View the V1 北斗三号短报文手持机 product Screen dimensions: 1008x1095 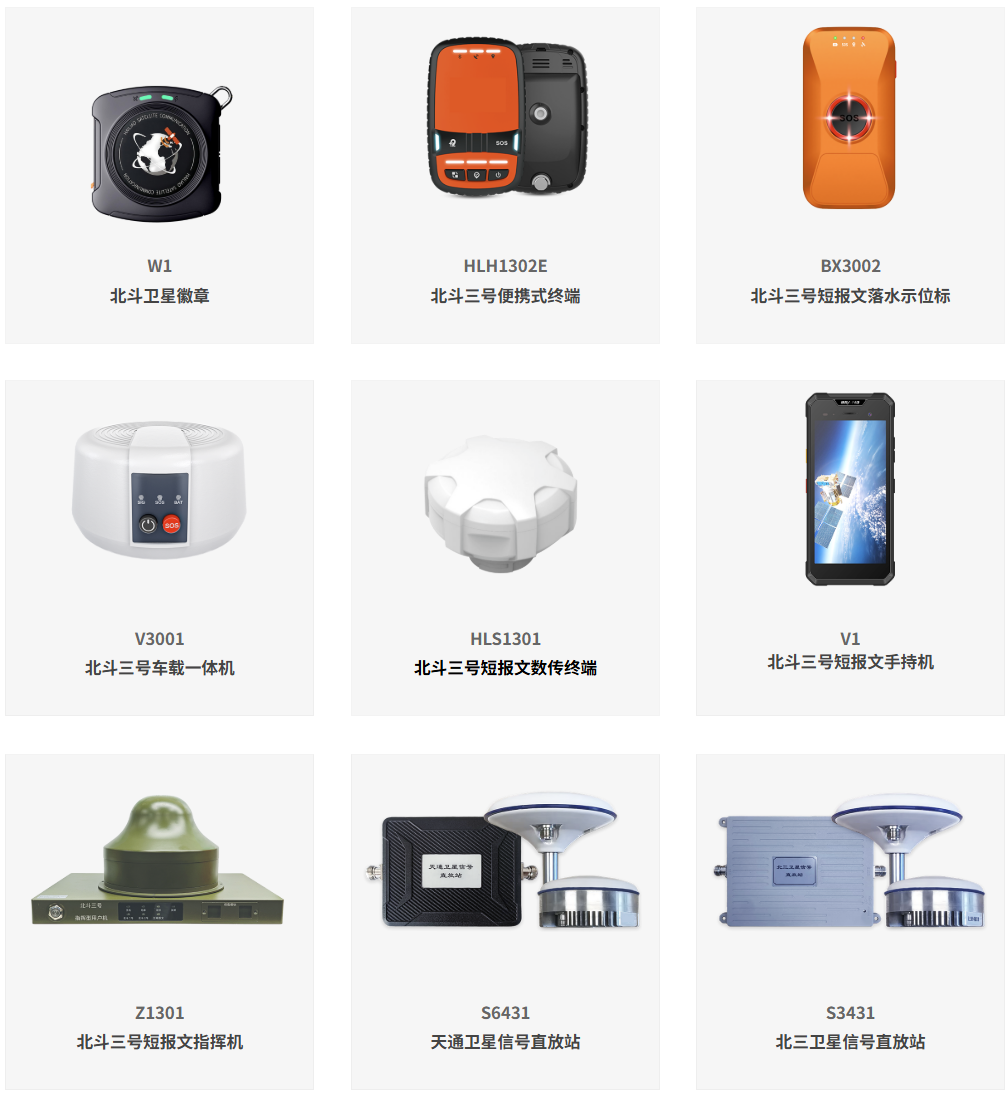coord(850,548)
